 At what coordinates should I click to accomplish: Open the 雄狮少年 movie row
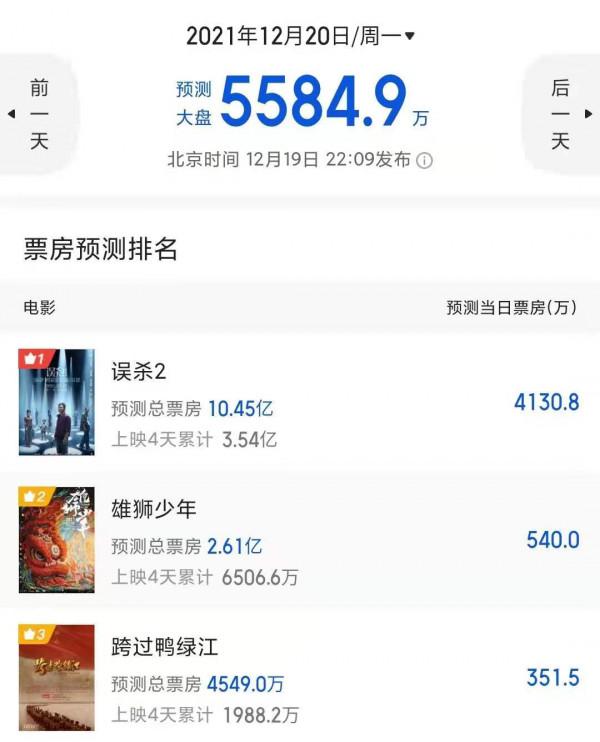point(300,540)
